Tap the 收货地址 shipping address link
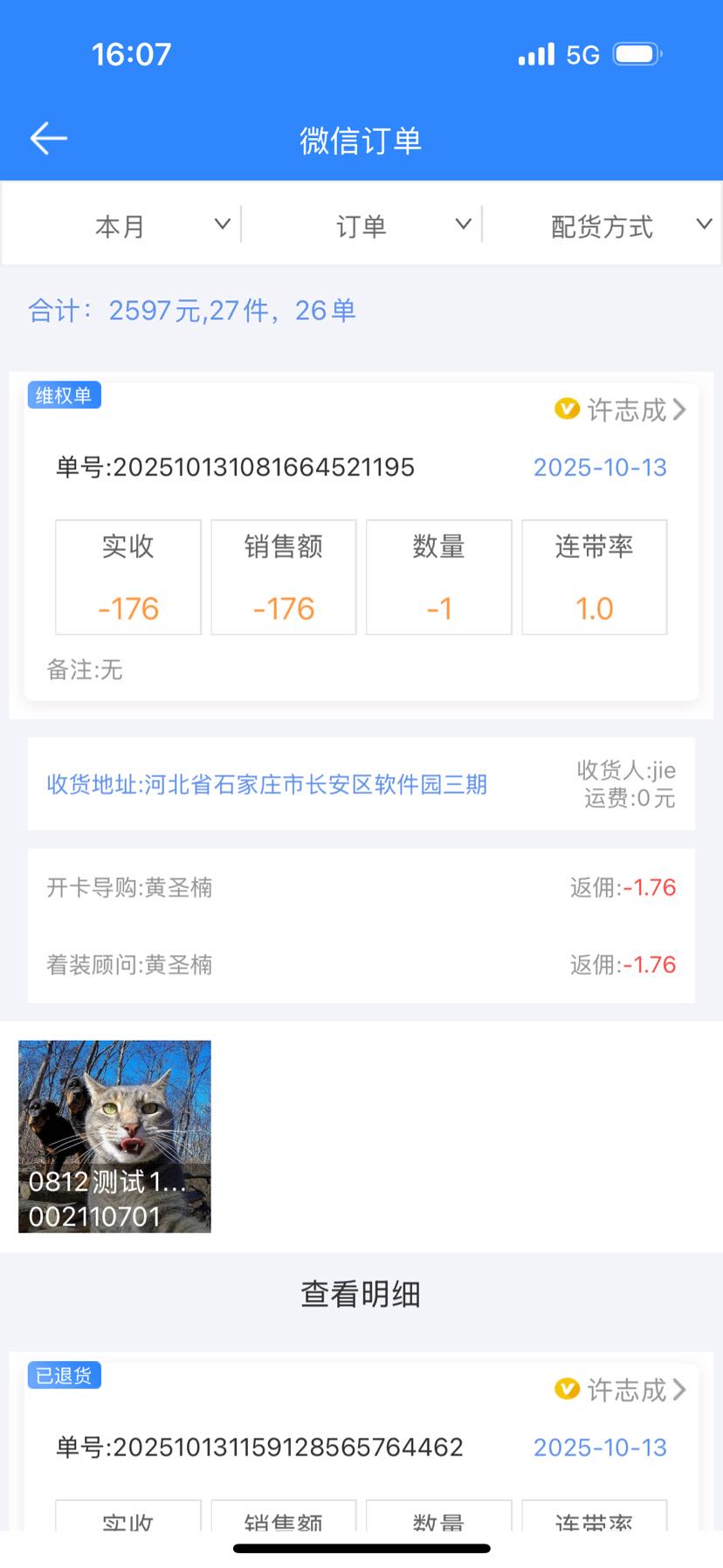Screen dimensions: 723x1568 (266, 784)
